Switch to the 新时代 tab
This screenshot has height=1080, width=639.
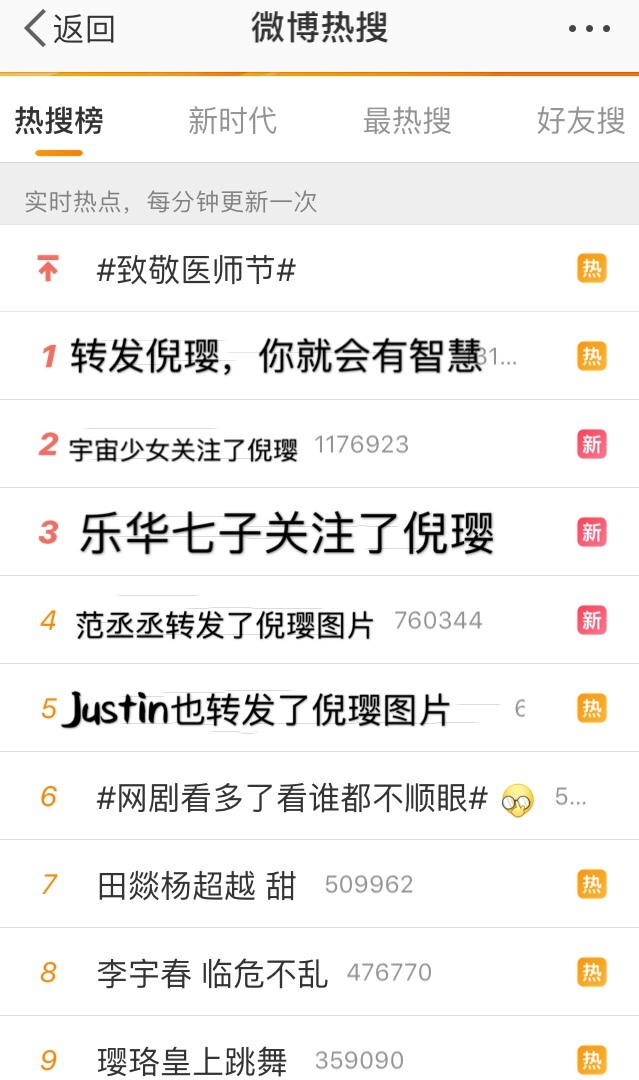[x=233, y=121]
